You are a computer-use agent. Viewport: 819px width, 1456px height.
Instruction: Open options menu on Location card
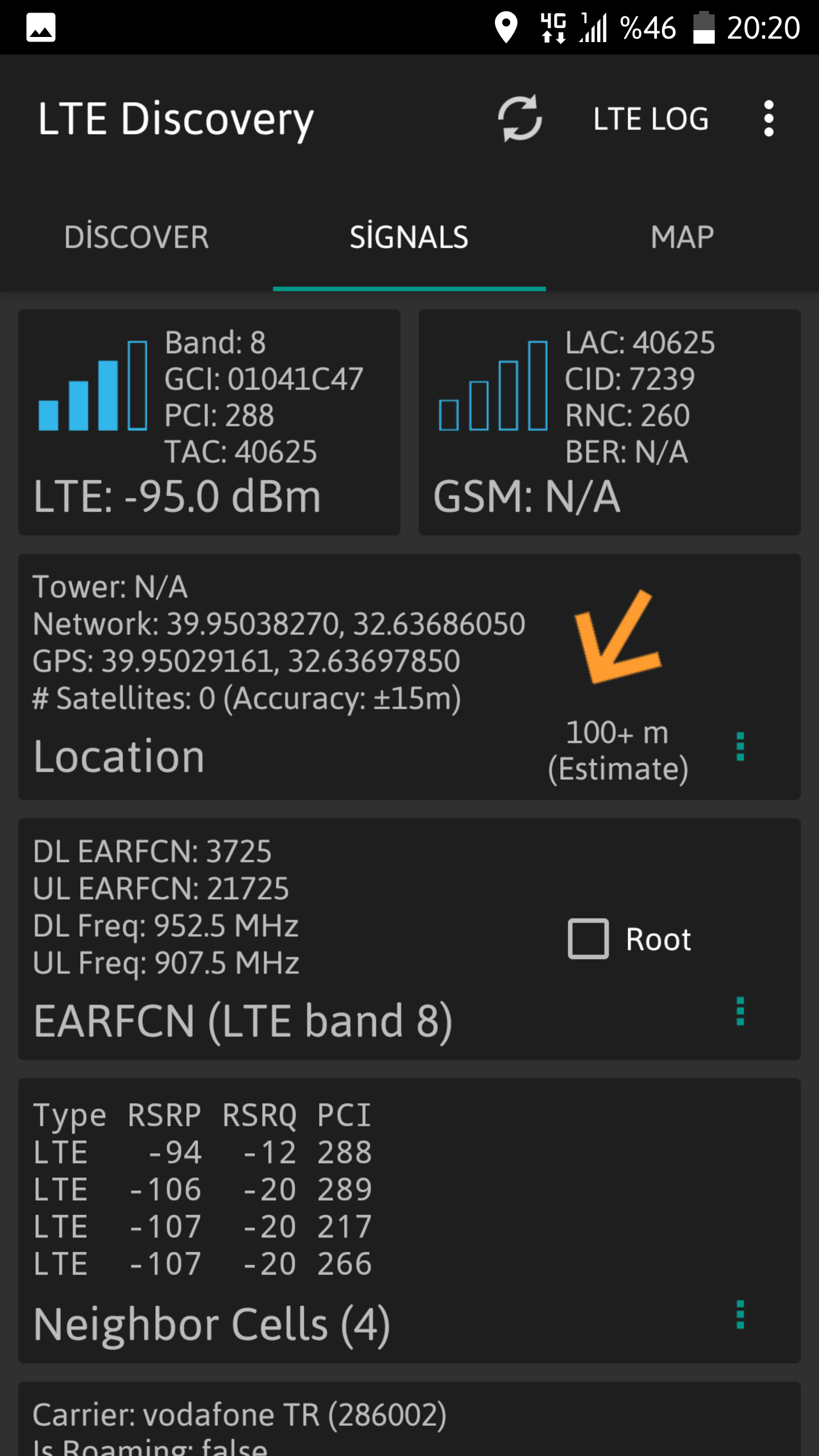741,747
